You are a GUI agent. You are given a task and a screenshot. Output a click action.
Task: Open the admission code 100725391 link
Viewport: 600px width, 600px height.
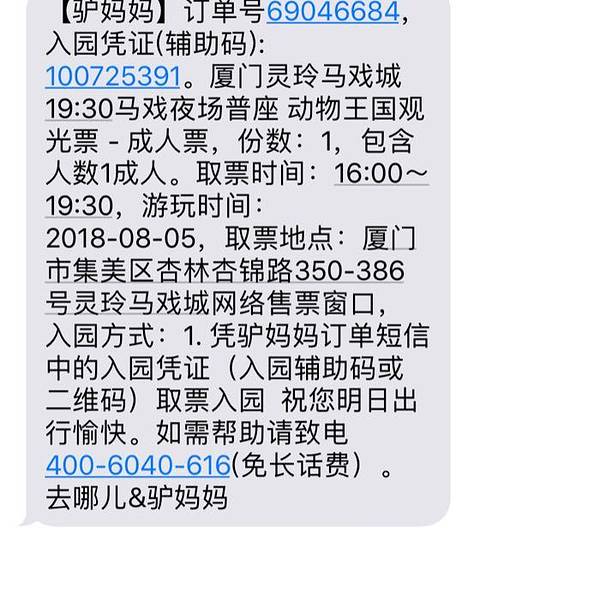[113, 76]
